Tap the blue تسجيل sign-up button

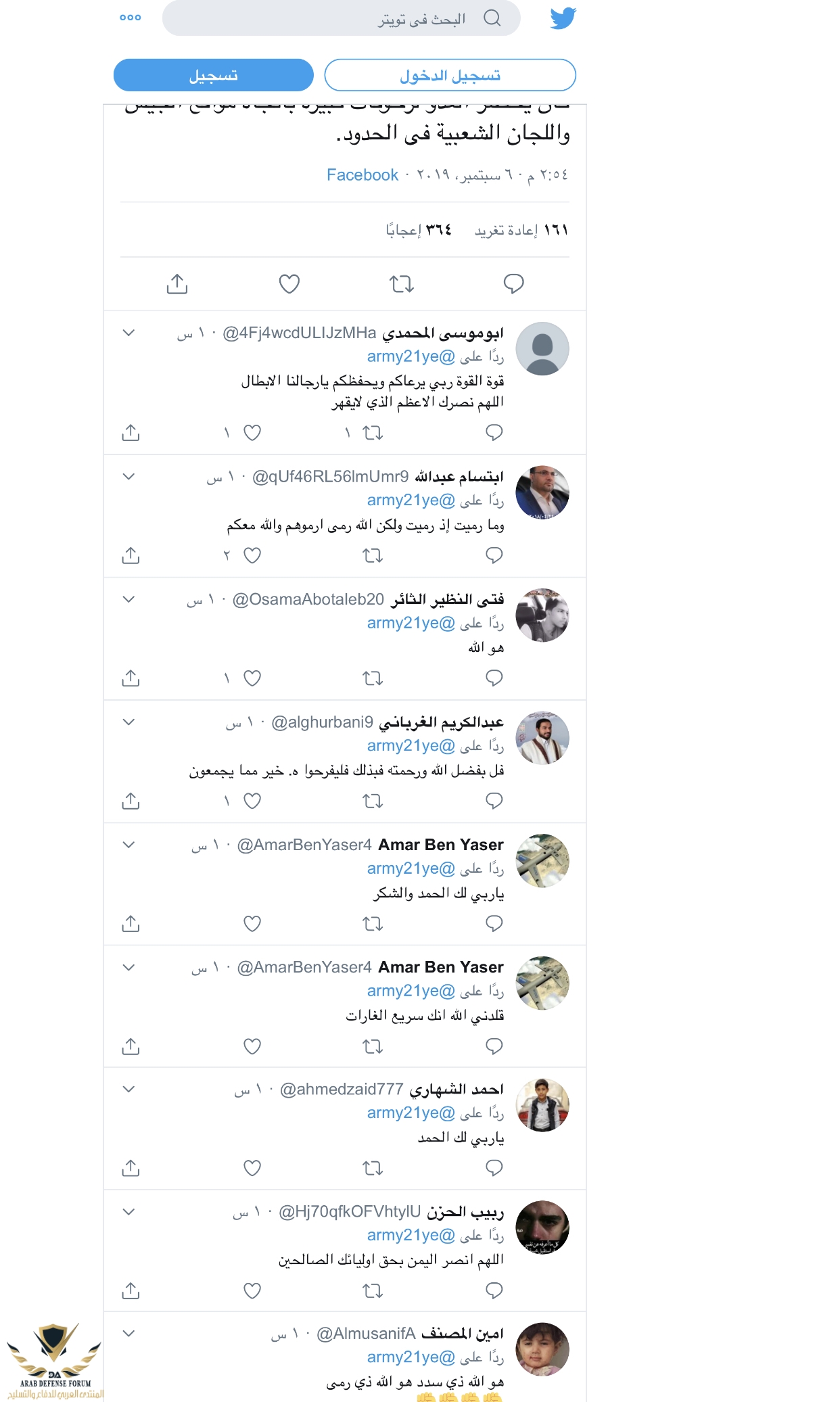point(213,75)
